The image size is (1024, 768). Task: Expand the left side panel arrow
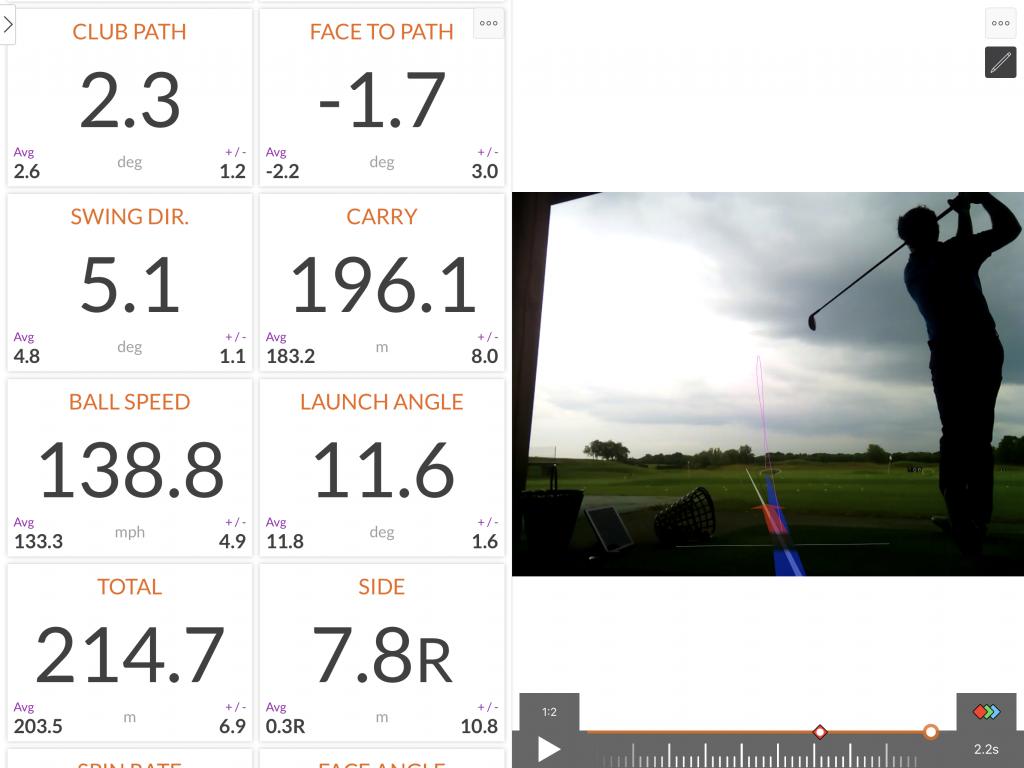pos(8,24)
